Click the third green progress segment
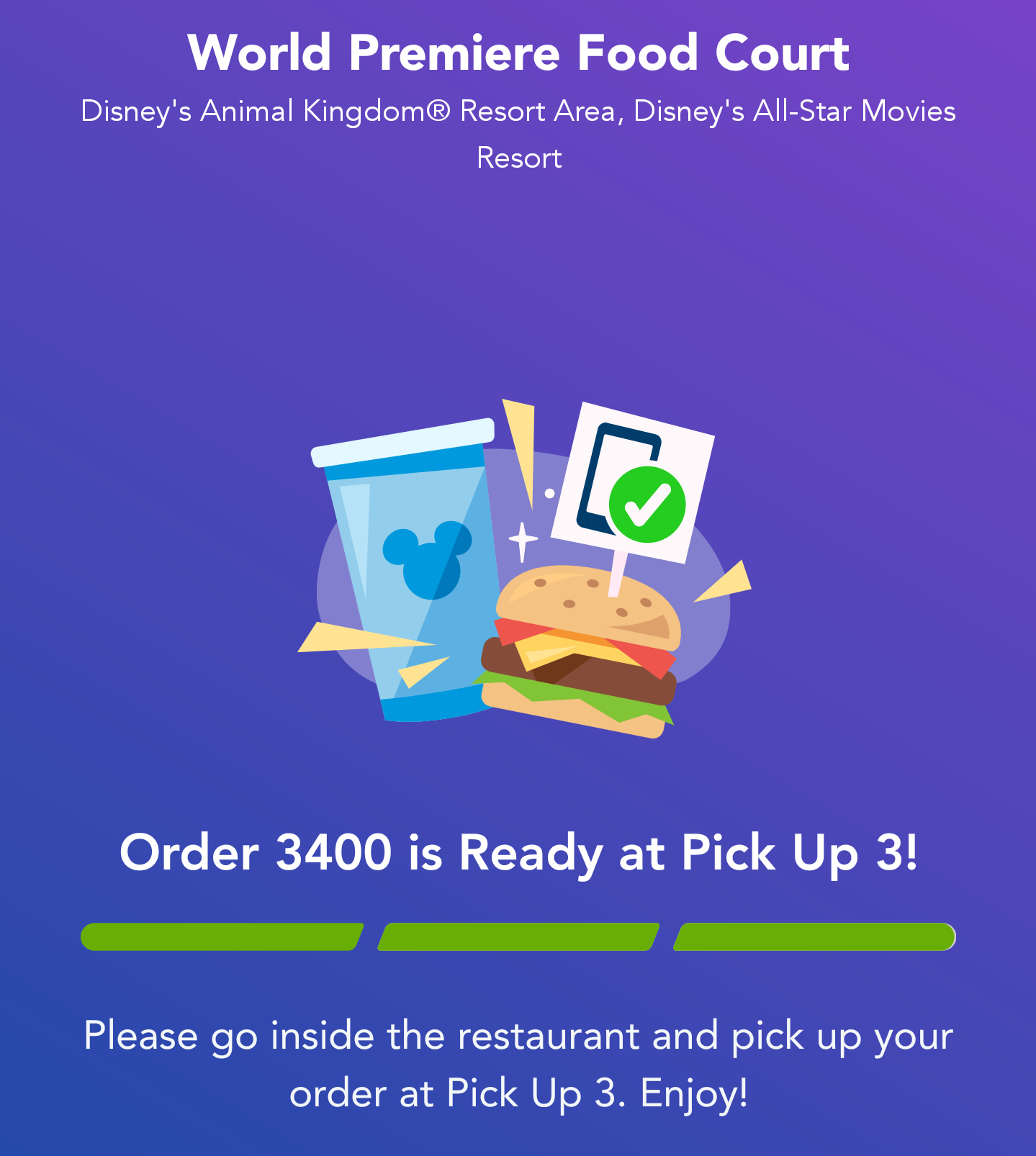The image size is (1036, 1156). [814, 937]
